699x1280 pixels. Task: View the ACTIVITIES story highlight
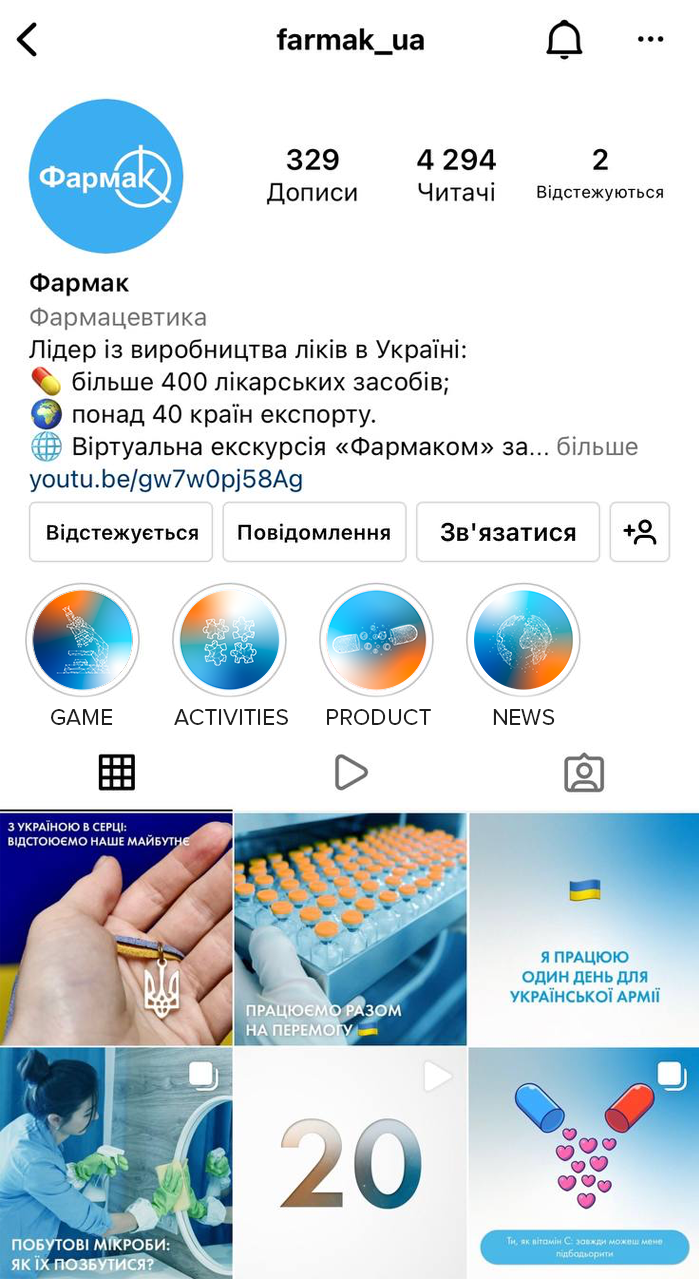[230, 640]
